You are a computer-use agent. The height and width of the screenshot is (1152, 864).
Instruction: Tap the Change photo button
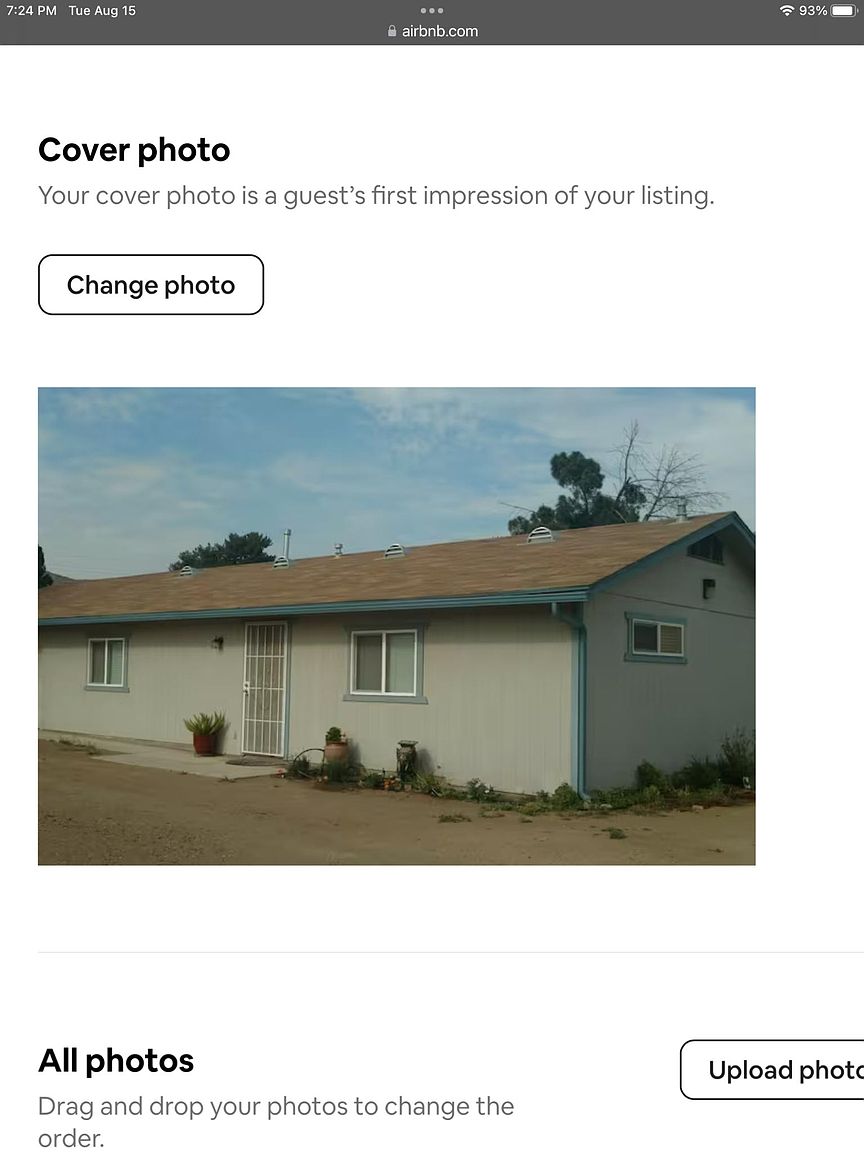151,285
